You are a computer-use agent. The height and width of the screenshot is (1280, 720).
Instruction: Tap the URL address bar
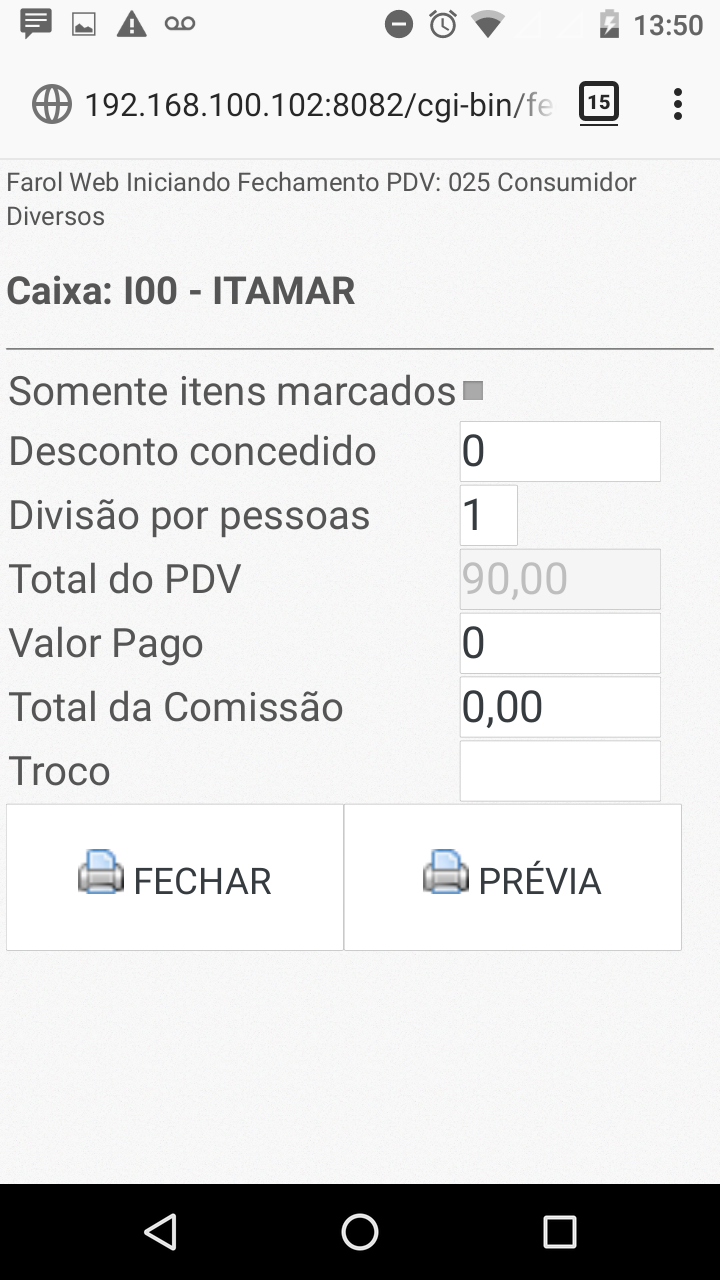(318, 104)
